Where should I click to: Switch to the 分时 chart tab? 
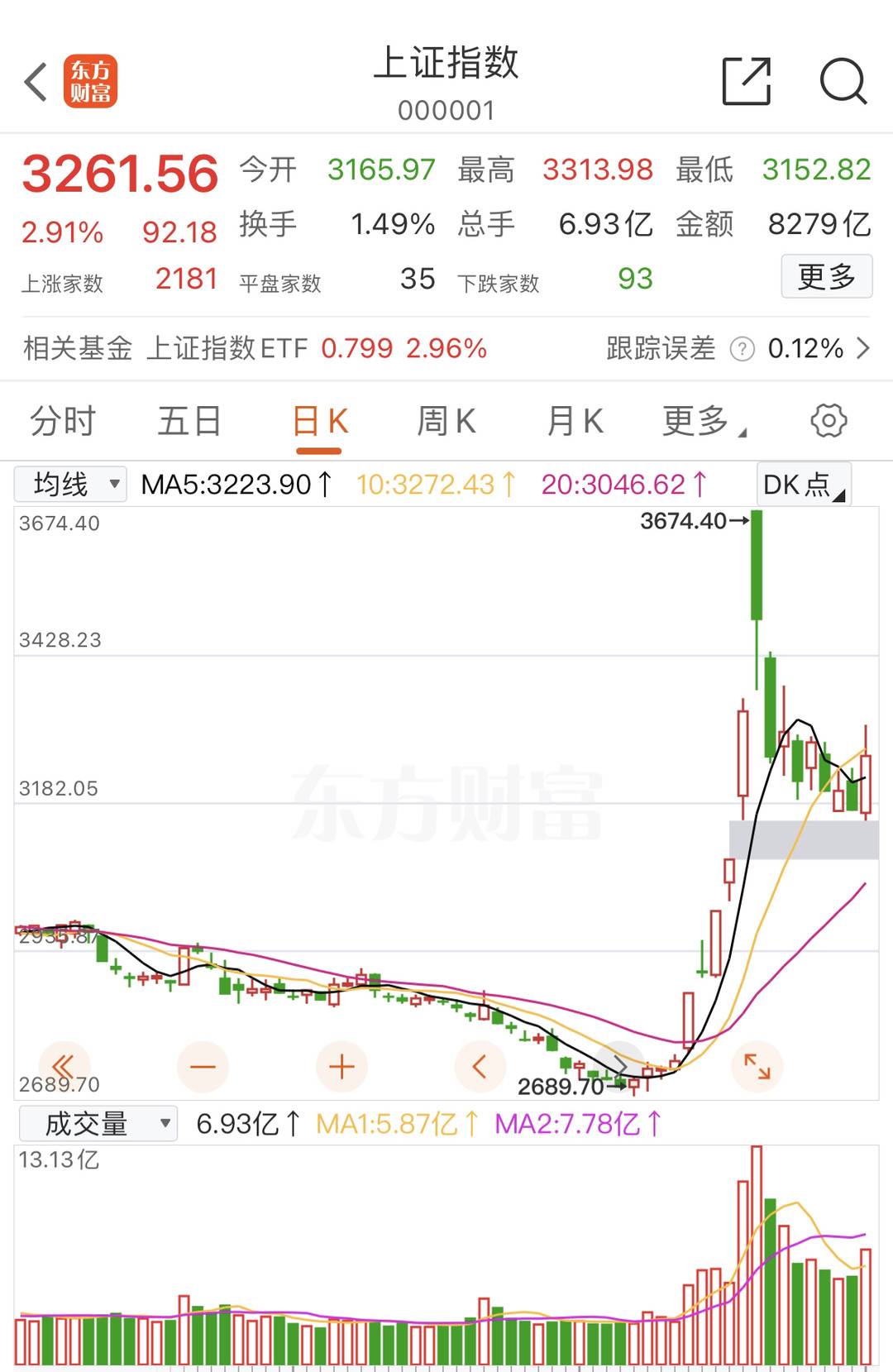pos(63,421)
